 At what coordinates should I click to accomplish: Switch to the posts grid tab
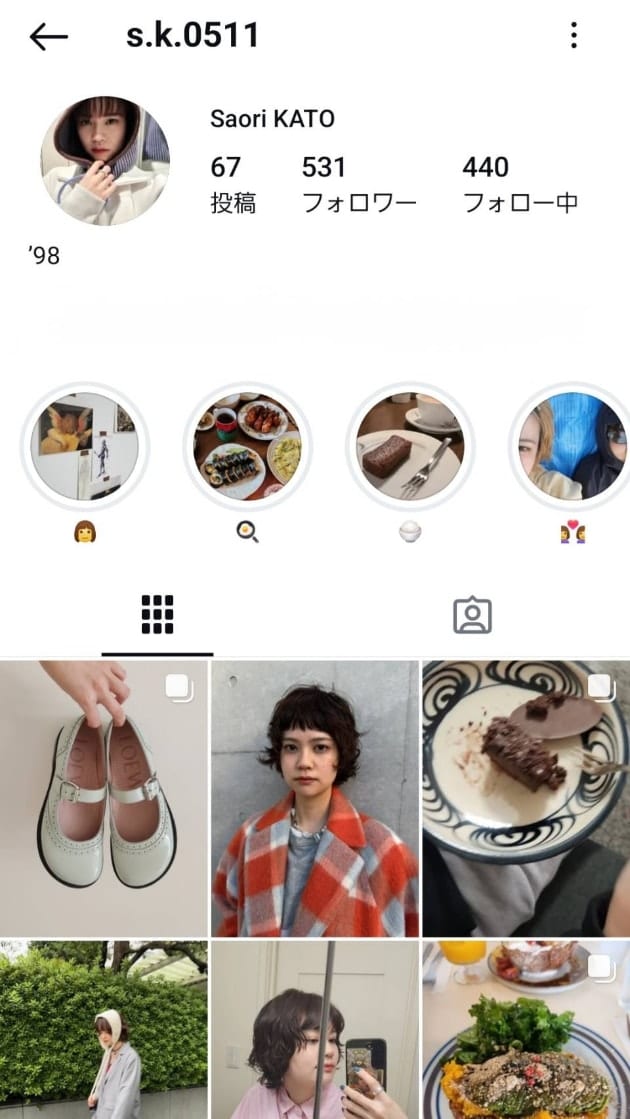pyautogui.click(x=157, y=614)
